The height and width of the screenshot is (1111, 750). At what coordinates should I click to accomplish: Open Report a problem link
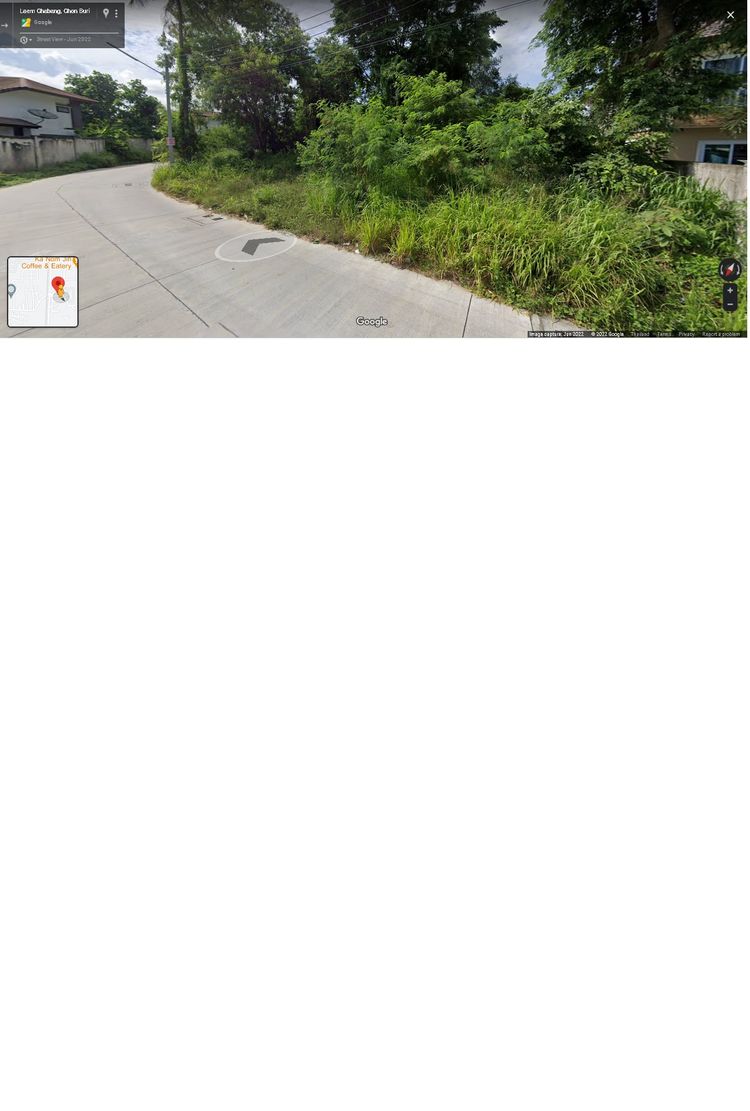point(720,334)
